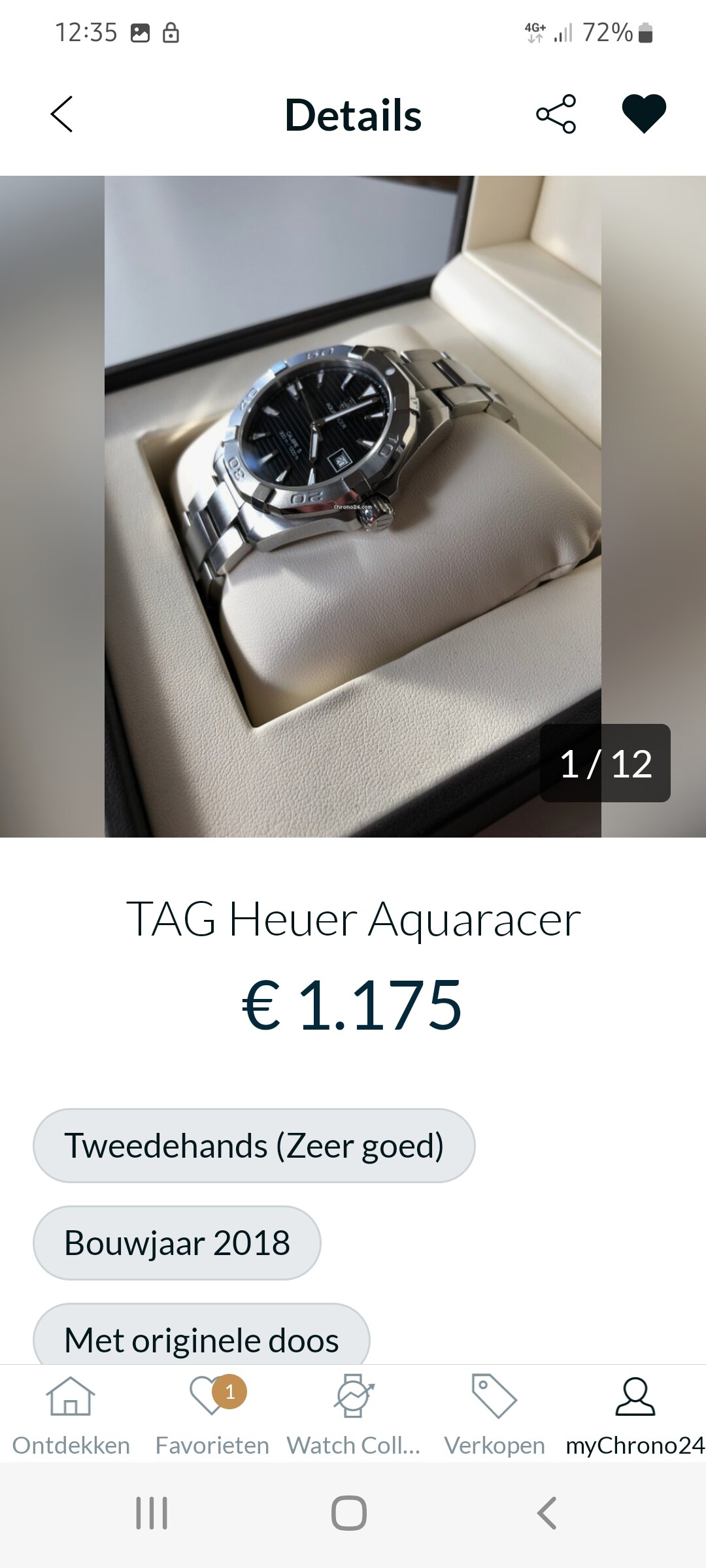Image resolution: width=706 pixels, height=1568 pixels.
Task: Go back from the Details page
Action: click(x=62, y=114)
